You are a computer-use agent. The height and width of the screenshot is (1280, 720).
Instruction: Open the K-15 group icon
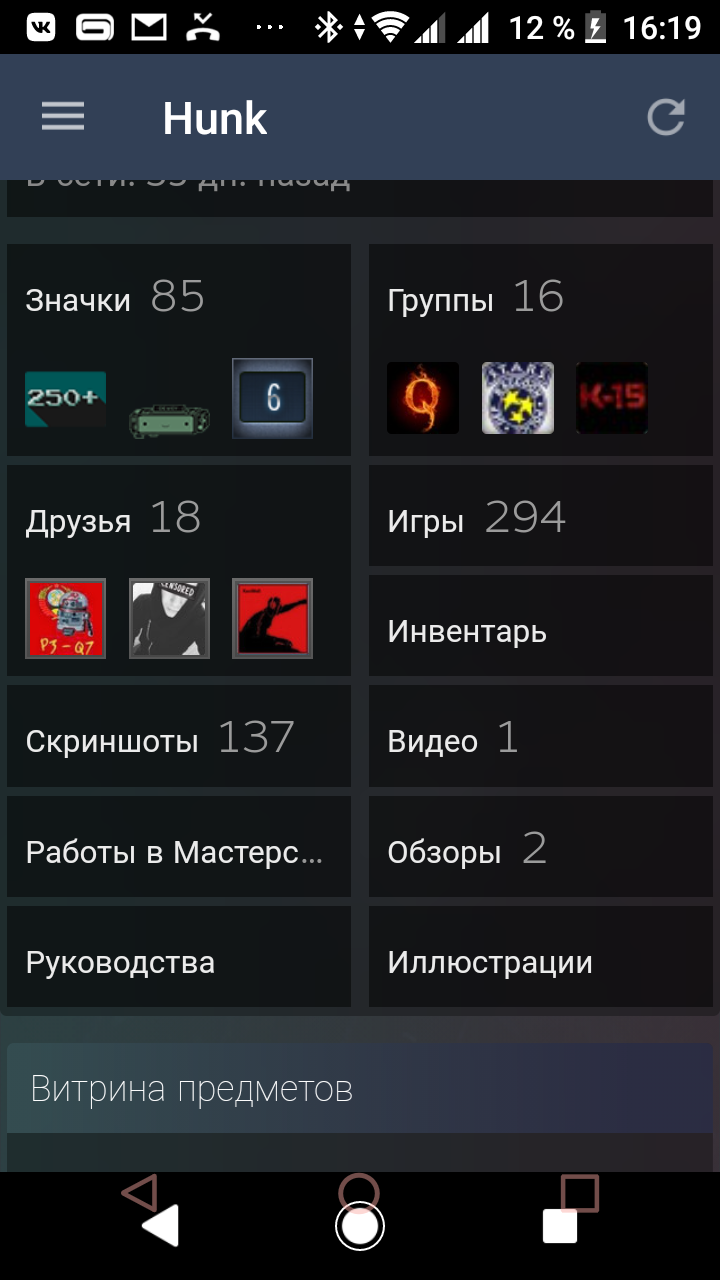612,398
